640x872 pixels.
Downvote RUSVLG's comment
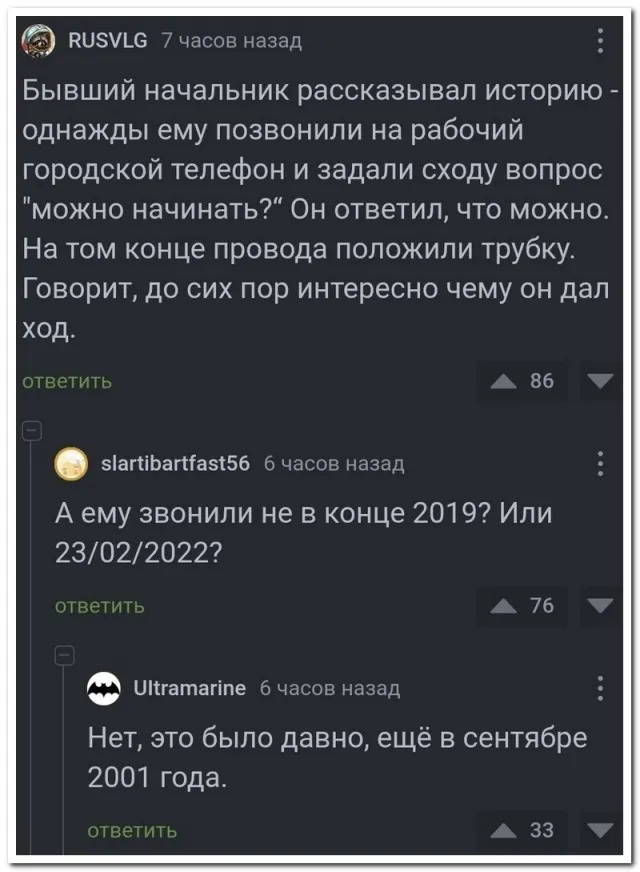(599, 381)
